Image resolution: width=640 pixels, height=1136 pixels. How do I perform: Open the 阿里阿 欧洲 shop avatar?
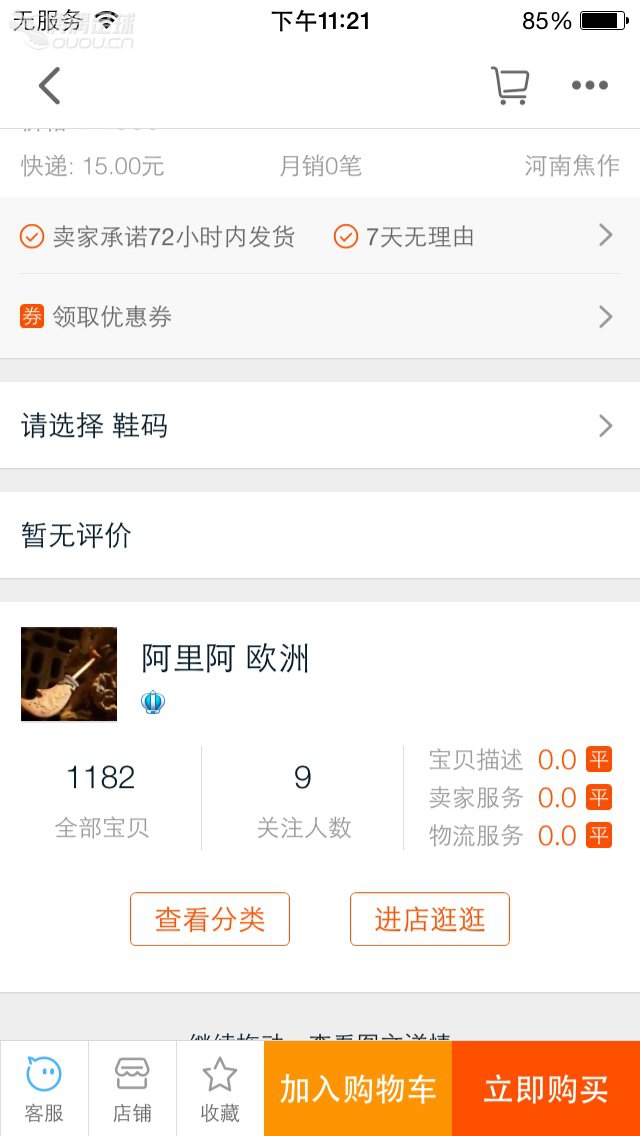tap(69, 674)
